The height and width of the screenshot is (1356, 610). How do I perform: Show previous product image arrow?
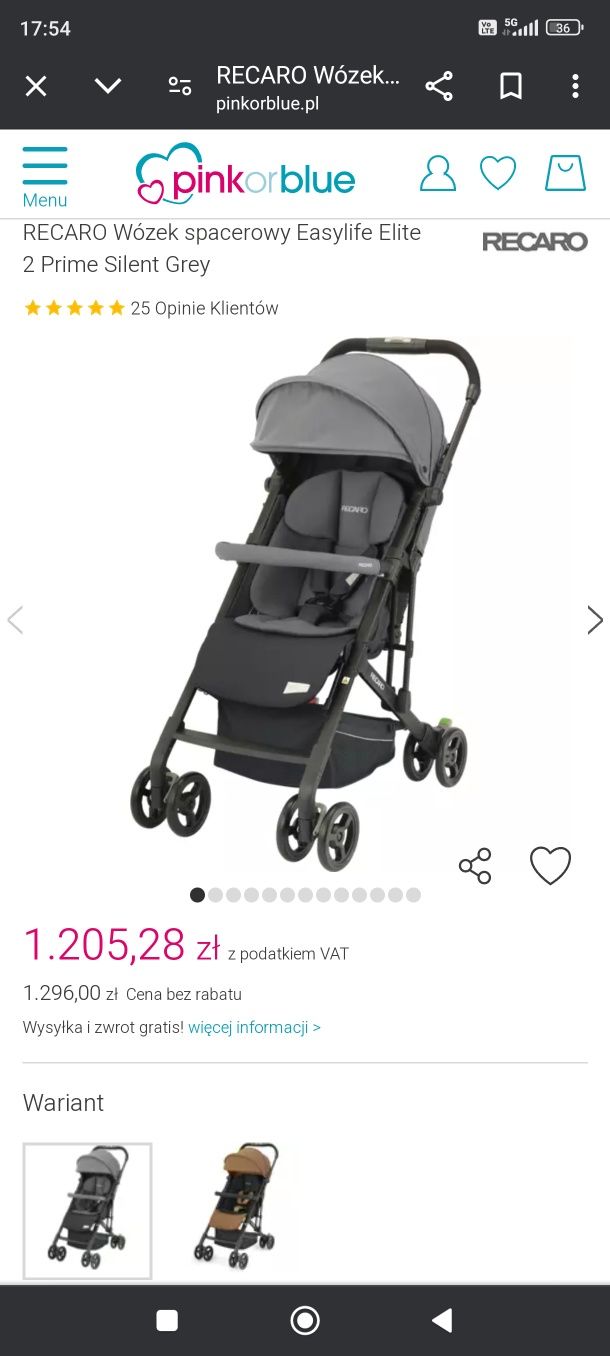pos(15,620)
